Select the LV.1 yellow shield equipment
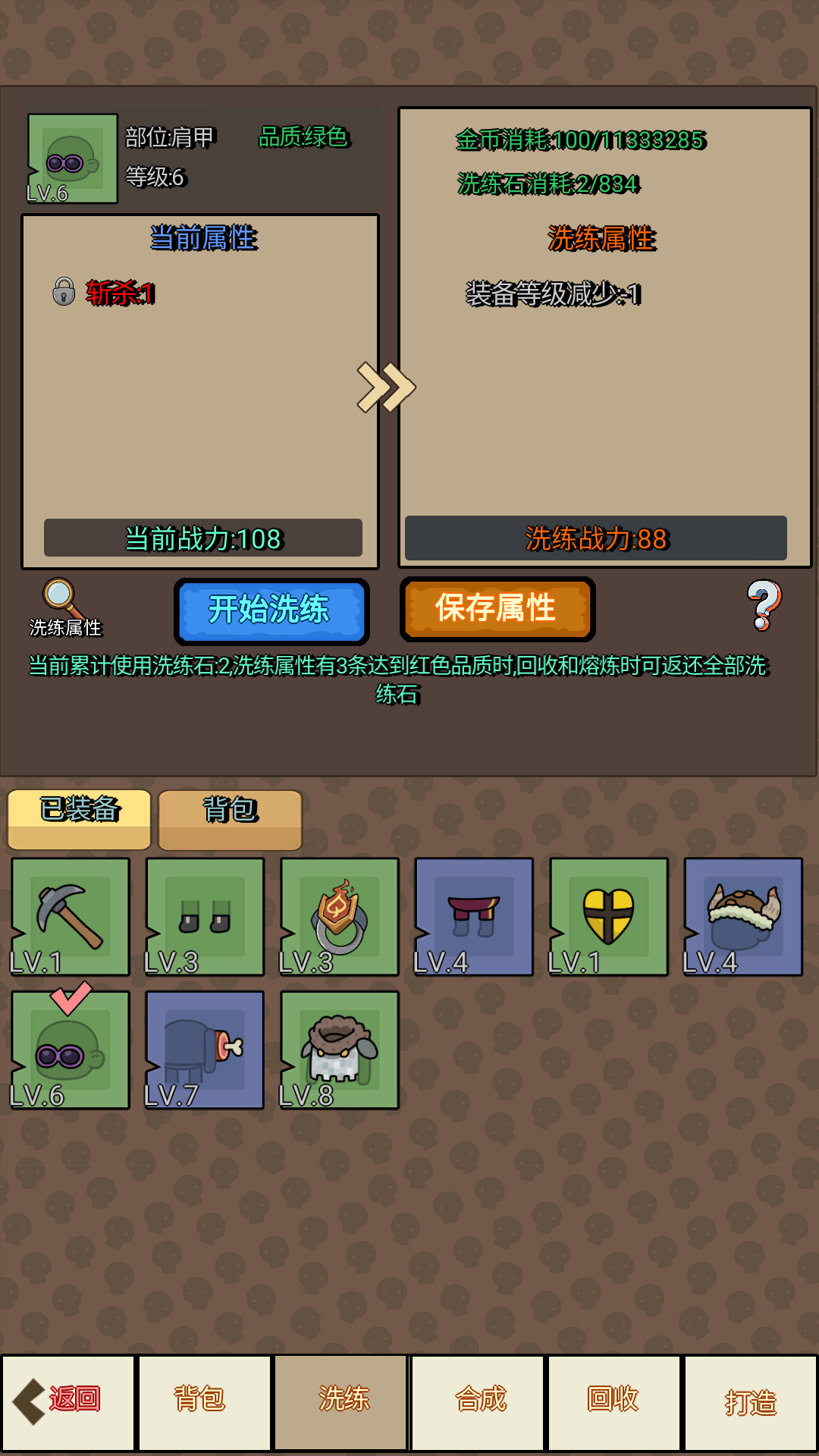 coord(608,917)
